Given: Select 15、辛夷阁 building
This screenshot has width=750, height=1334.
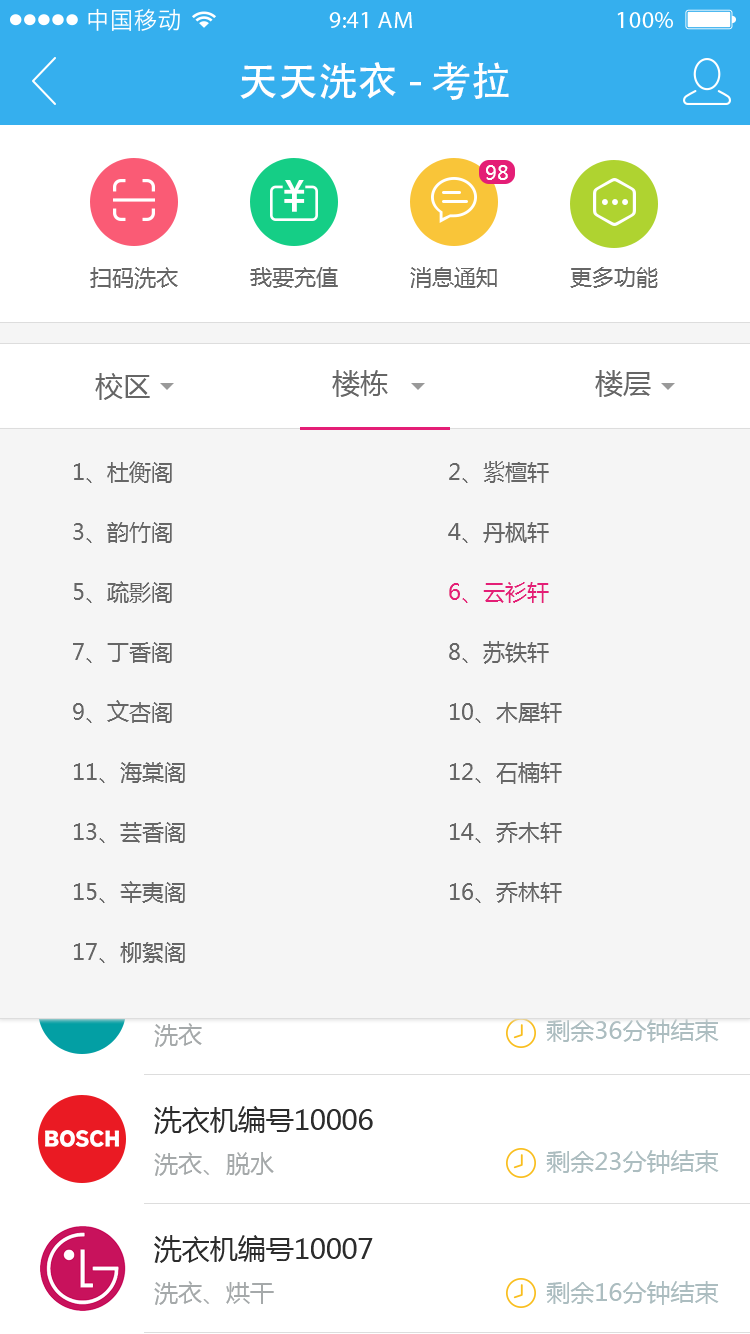Looking at the screenshot, I should tap(129, 892).
